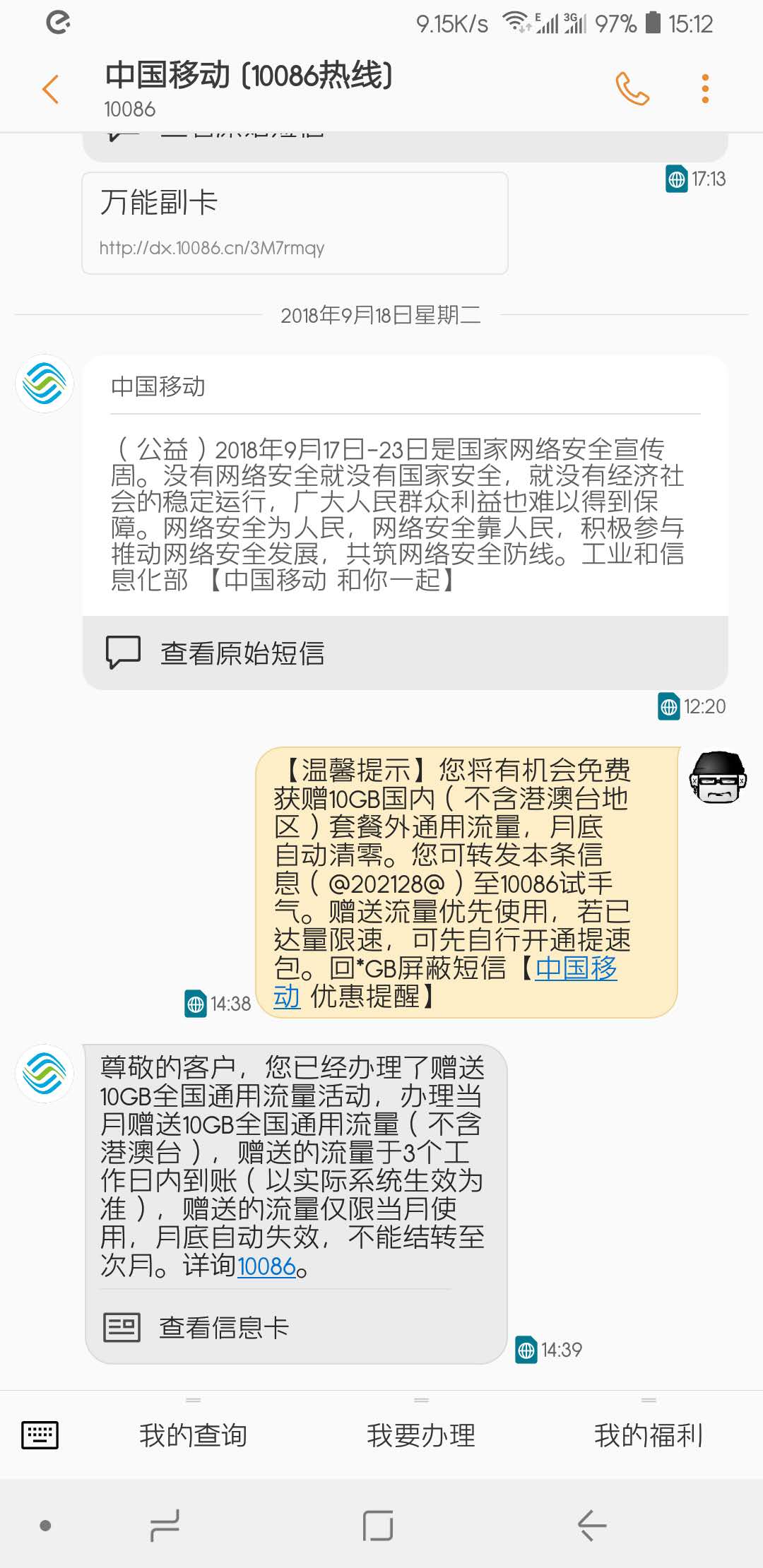Image resolution: width=763 pixels, height=1568 pixels.
Task: Call the 10086 hotline
Action: coord(632,89)
